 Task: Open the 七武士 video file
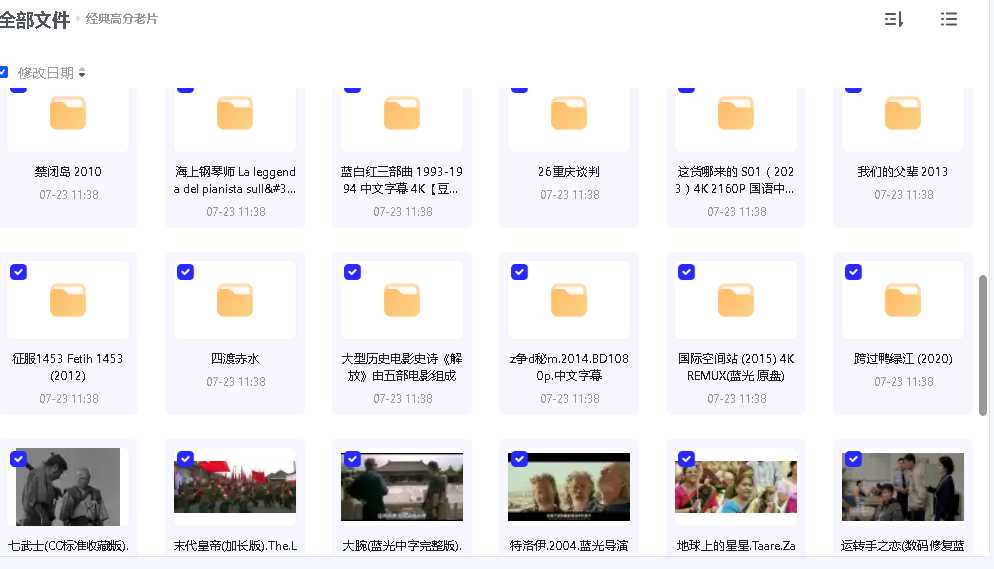point(68,488)
